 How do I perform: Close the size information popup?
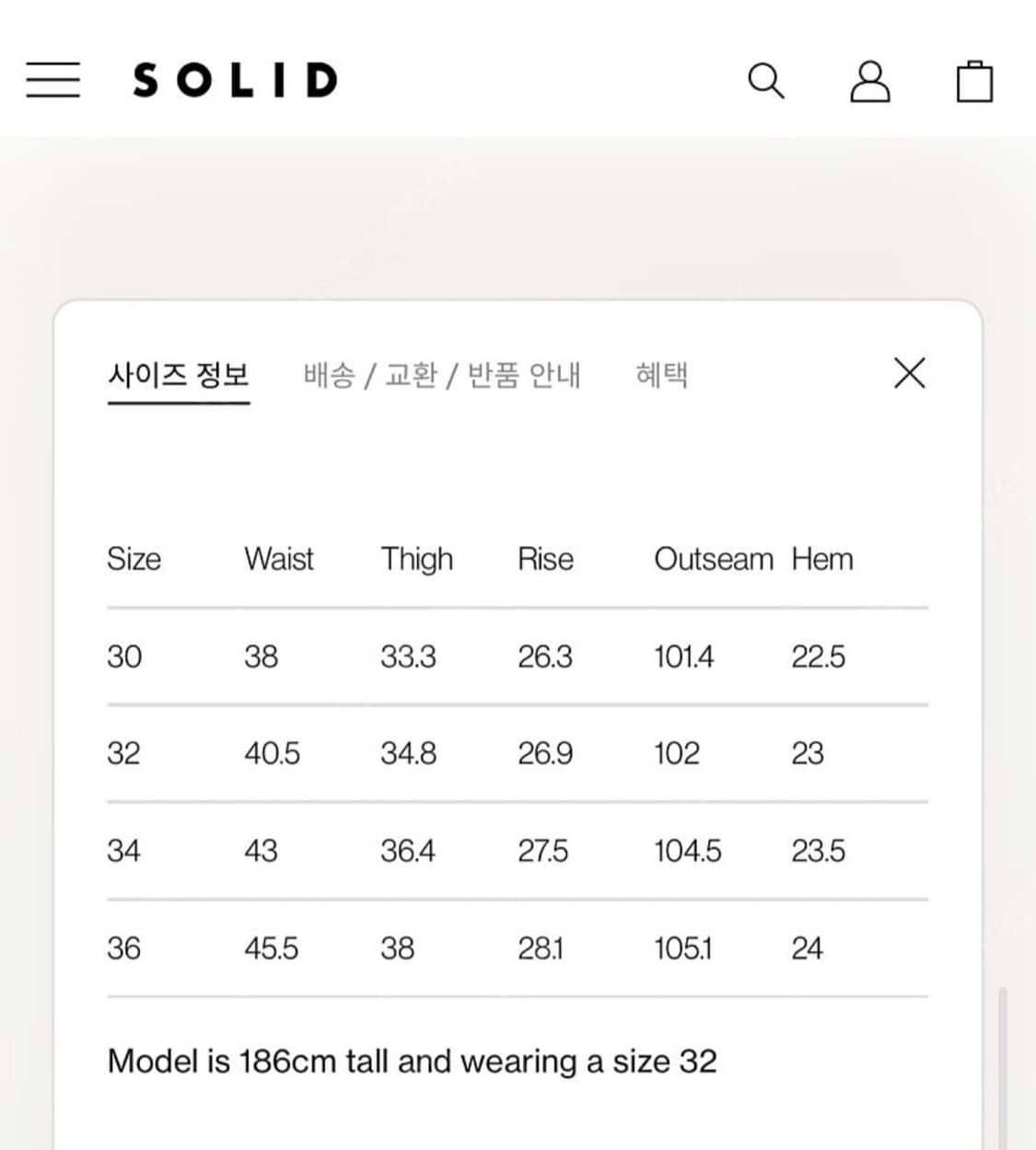point(910,374)
